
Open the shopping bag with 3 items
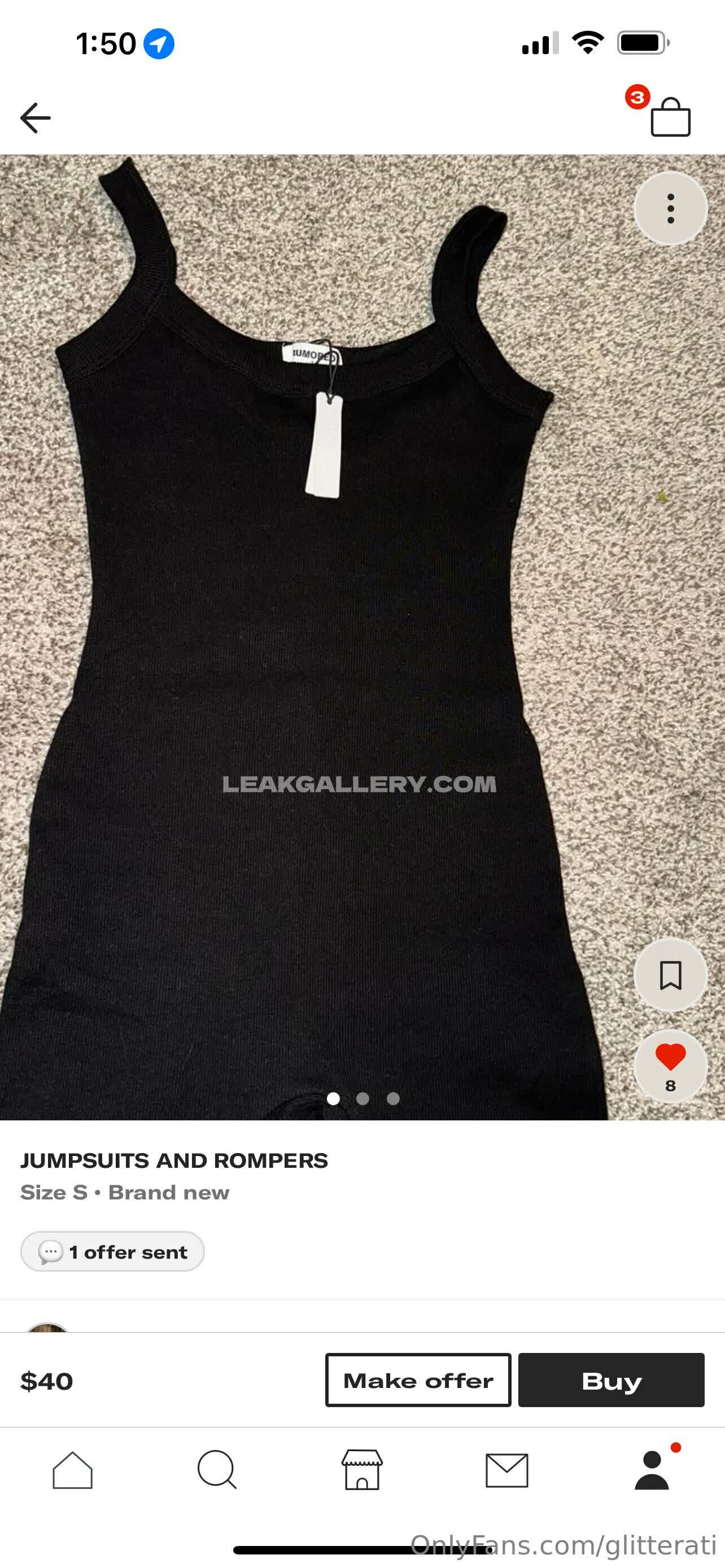pos(670,116)
